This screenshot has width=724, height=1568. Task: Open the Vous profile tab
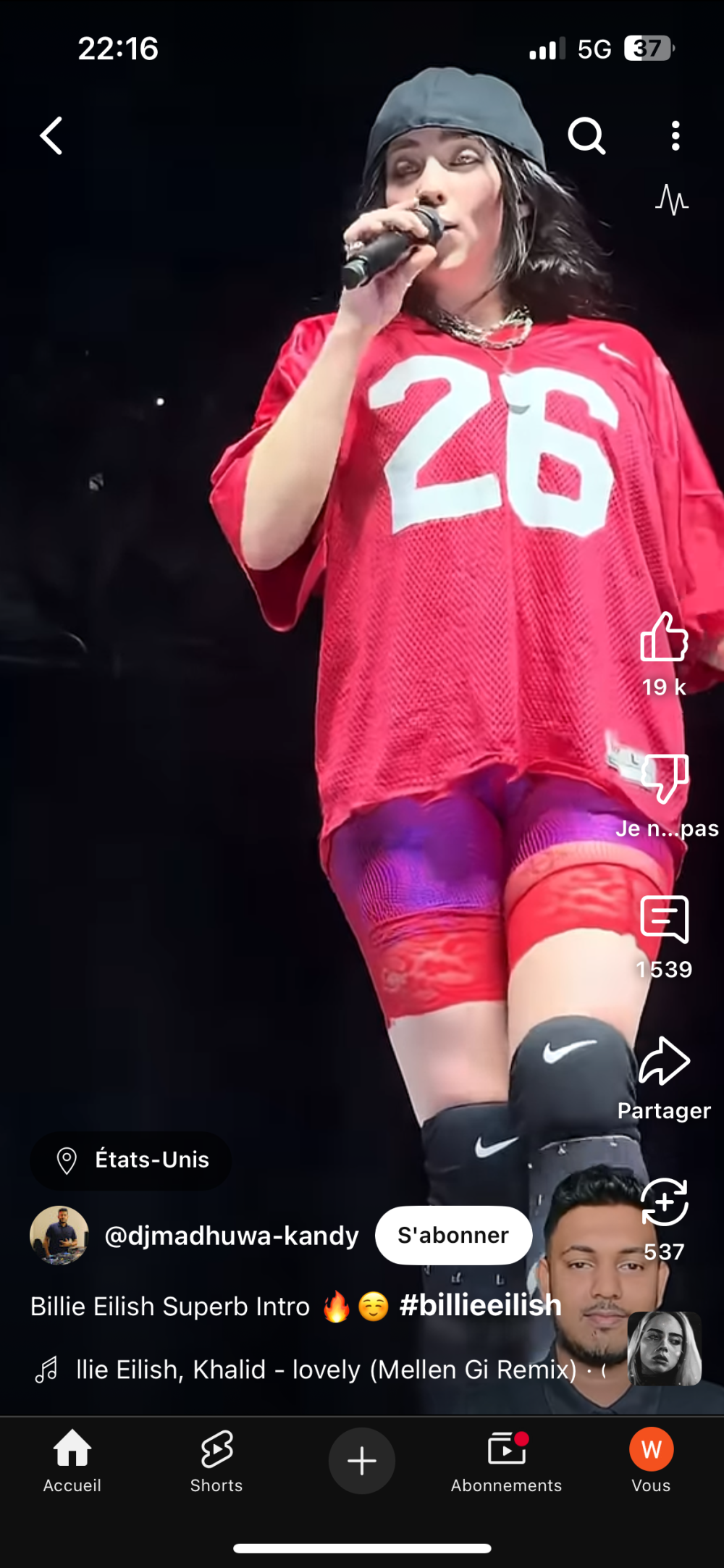click(651, 1460)
